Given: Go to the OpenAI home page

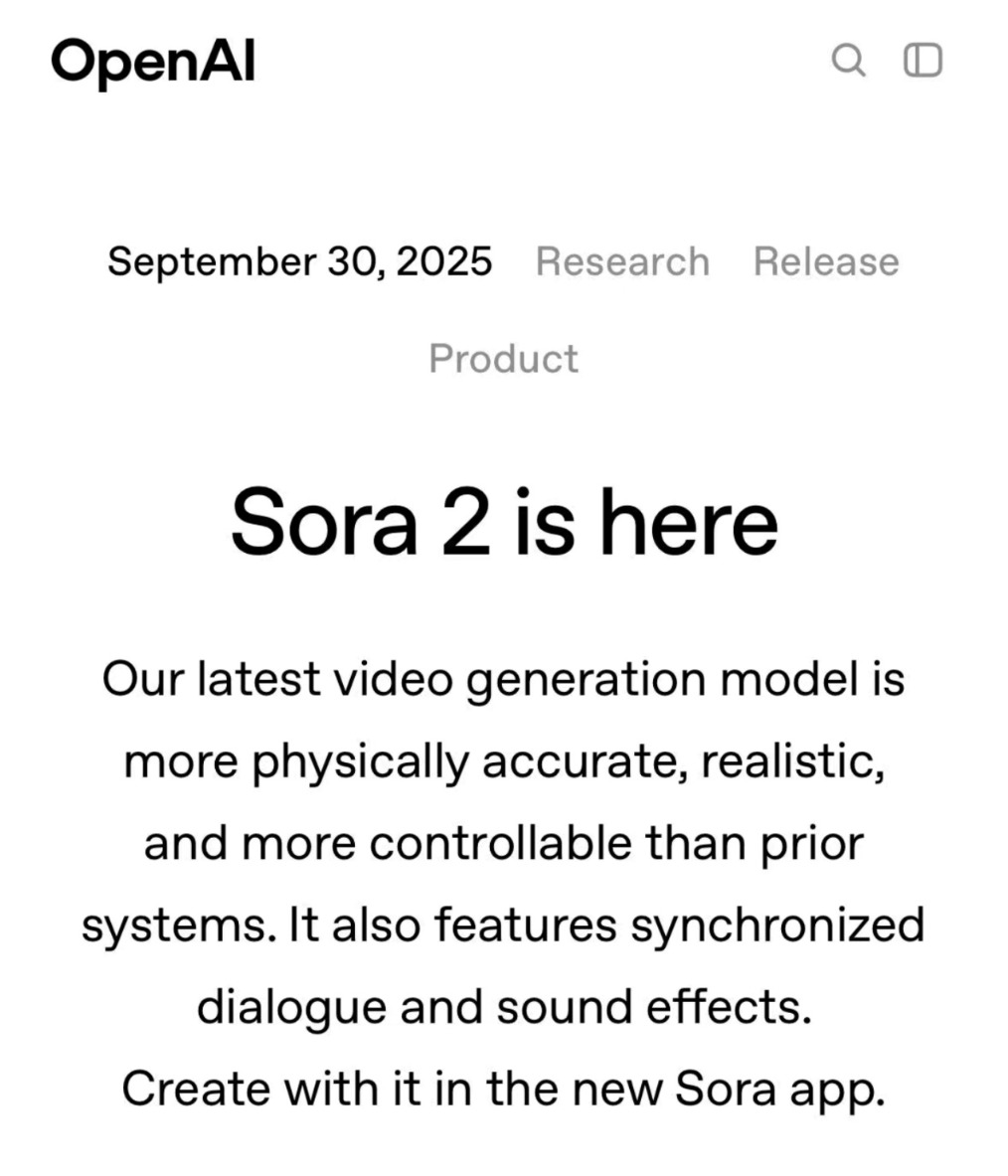Looking at the screenshot, I should point(153,62).
